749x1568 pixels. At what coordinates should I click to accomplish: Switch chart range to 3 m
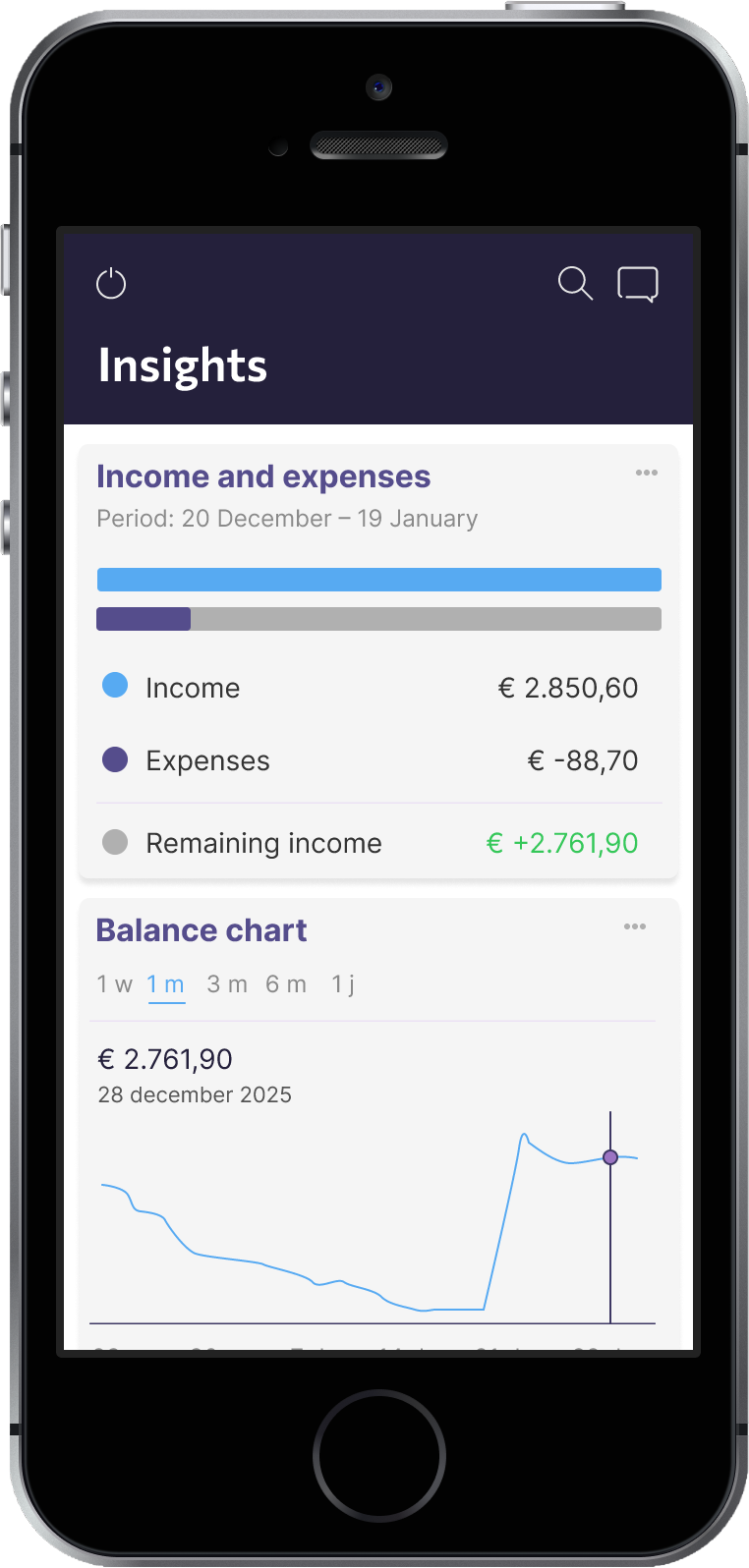227,984
